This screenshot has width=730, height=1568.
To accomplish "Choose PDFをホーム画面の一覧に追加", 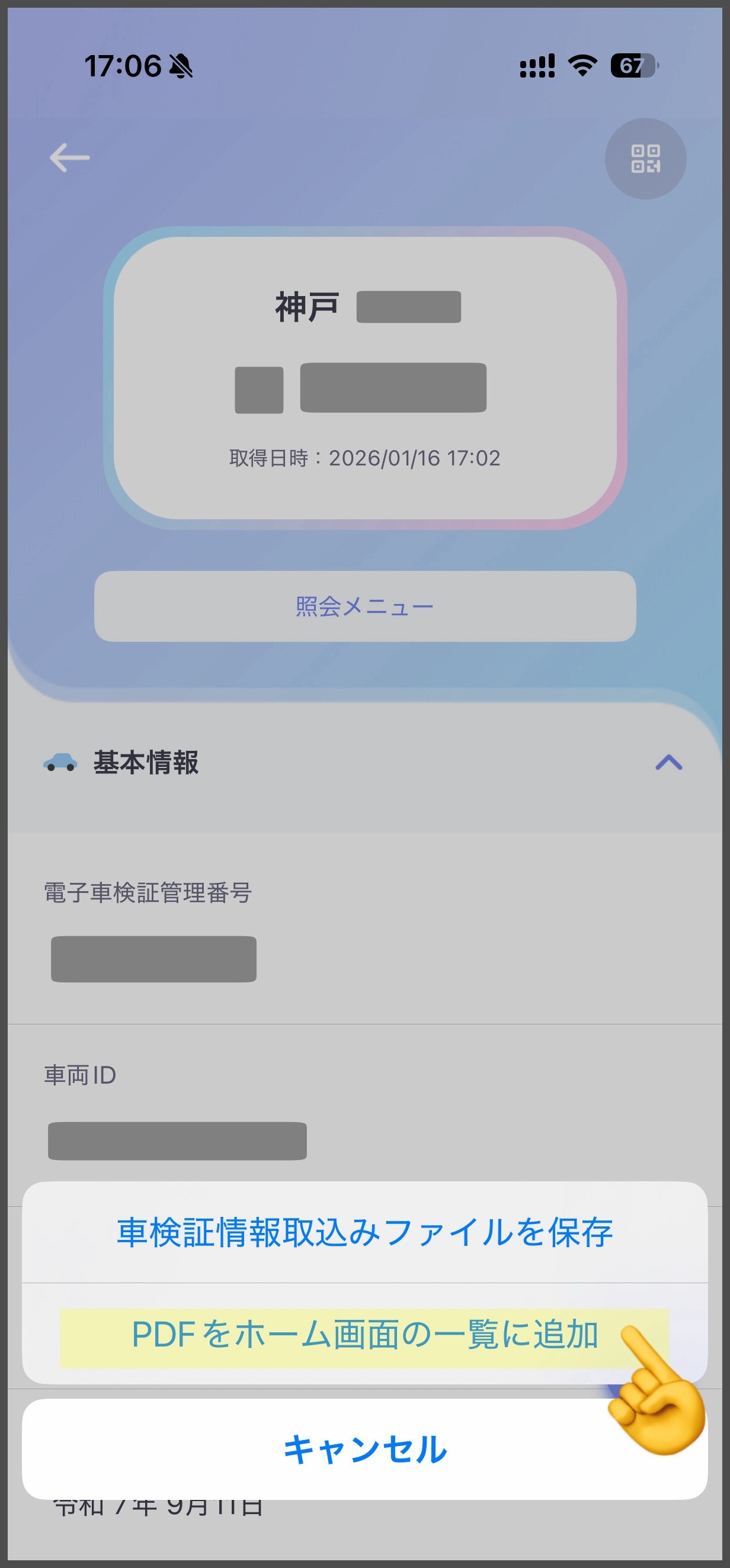I will (x=364, y=1334).
